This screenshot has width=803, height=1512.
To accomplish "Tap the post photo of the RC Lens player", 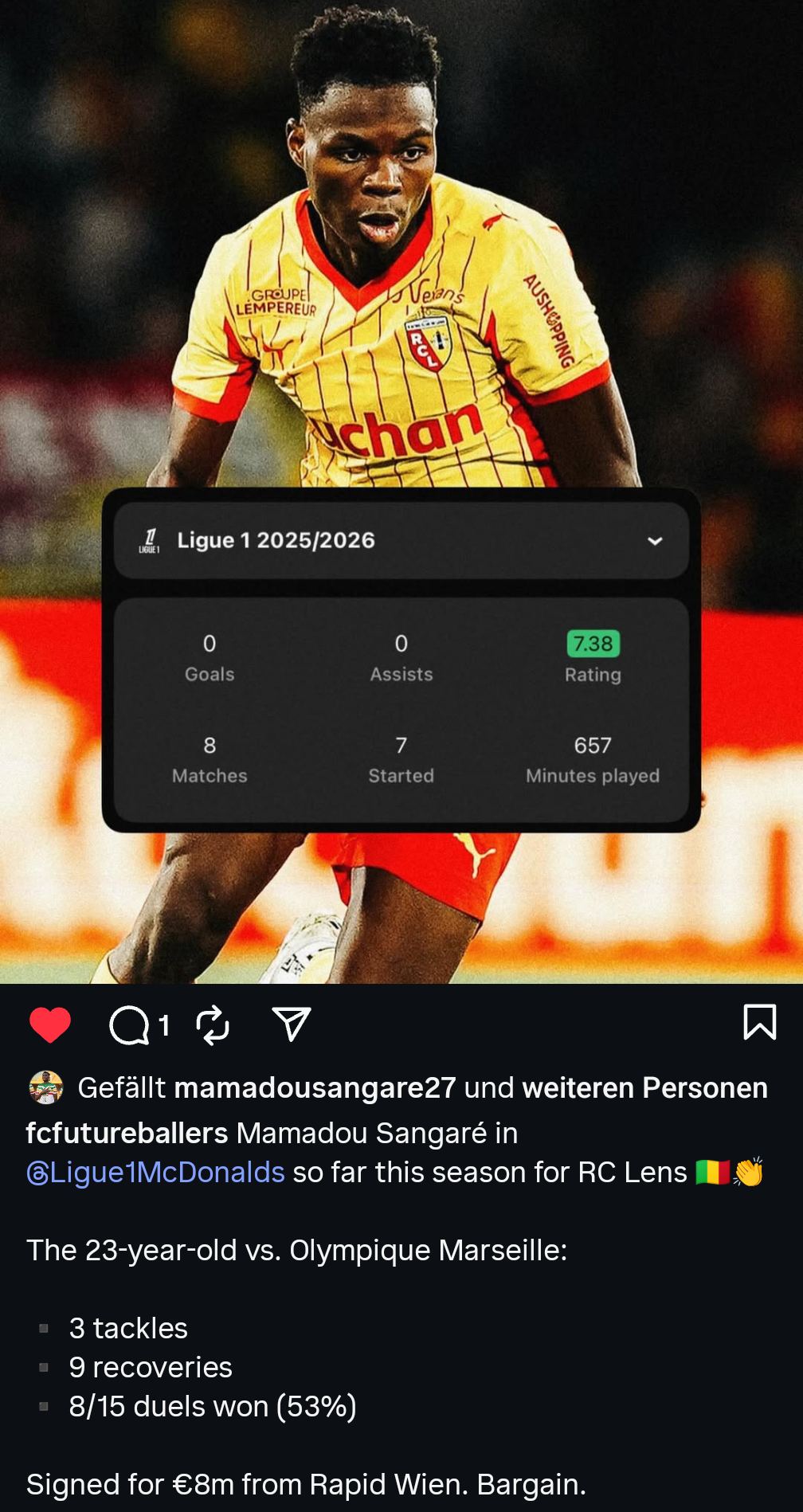I will 401,239.
